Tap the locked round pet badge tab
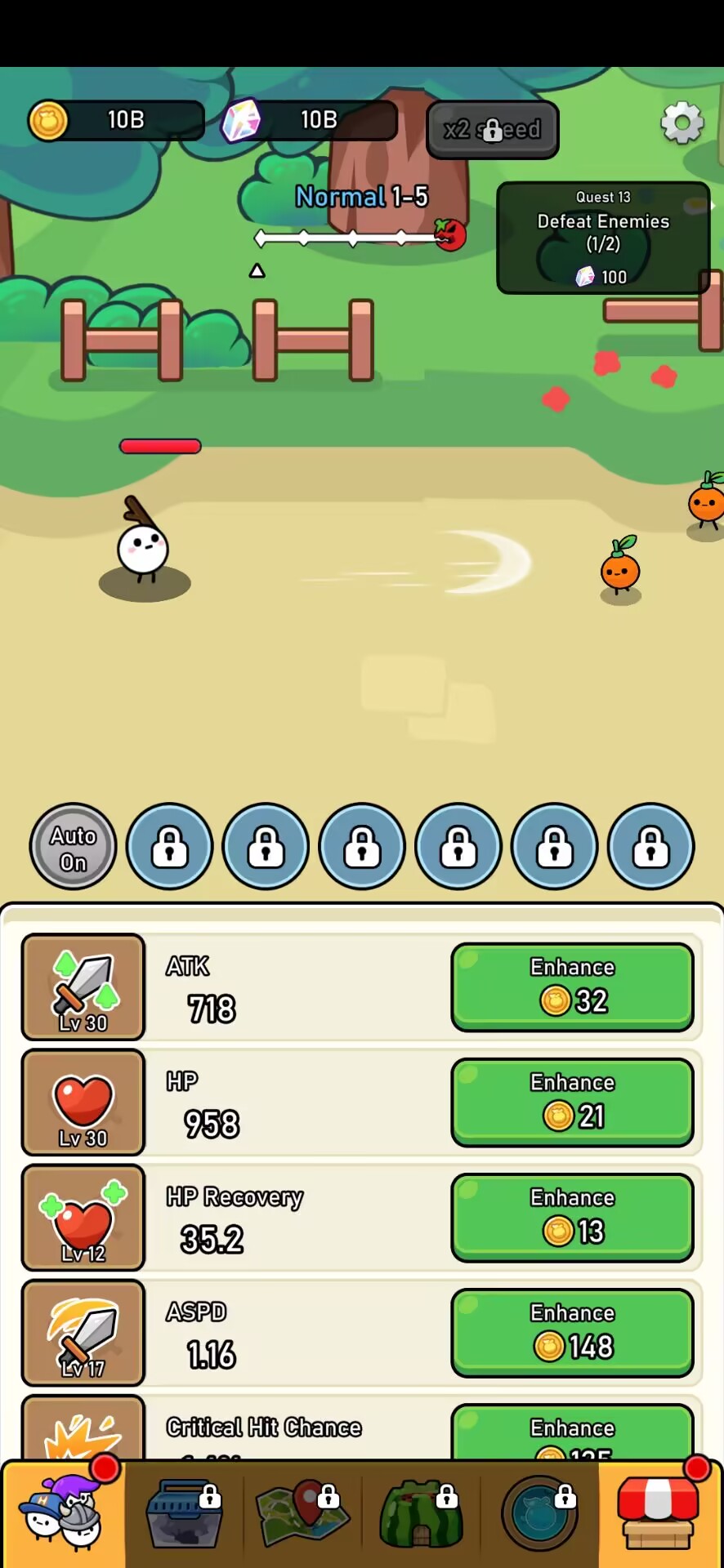This screenshot has width=724, height=1568. [539, 1513]
